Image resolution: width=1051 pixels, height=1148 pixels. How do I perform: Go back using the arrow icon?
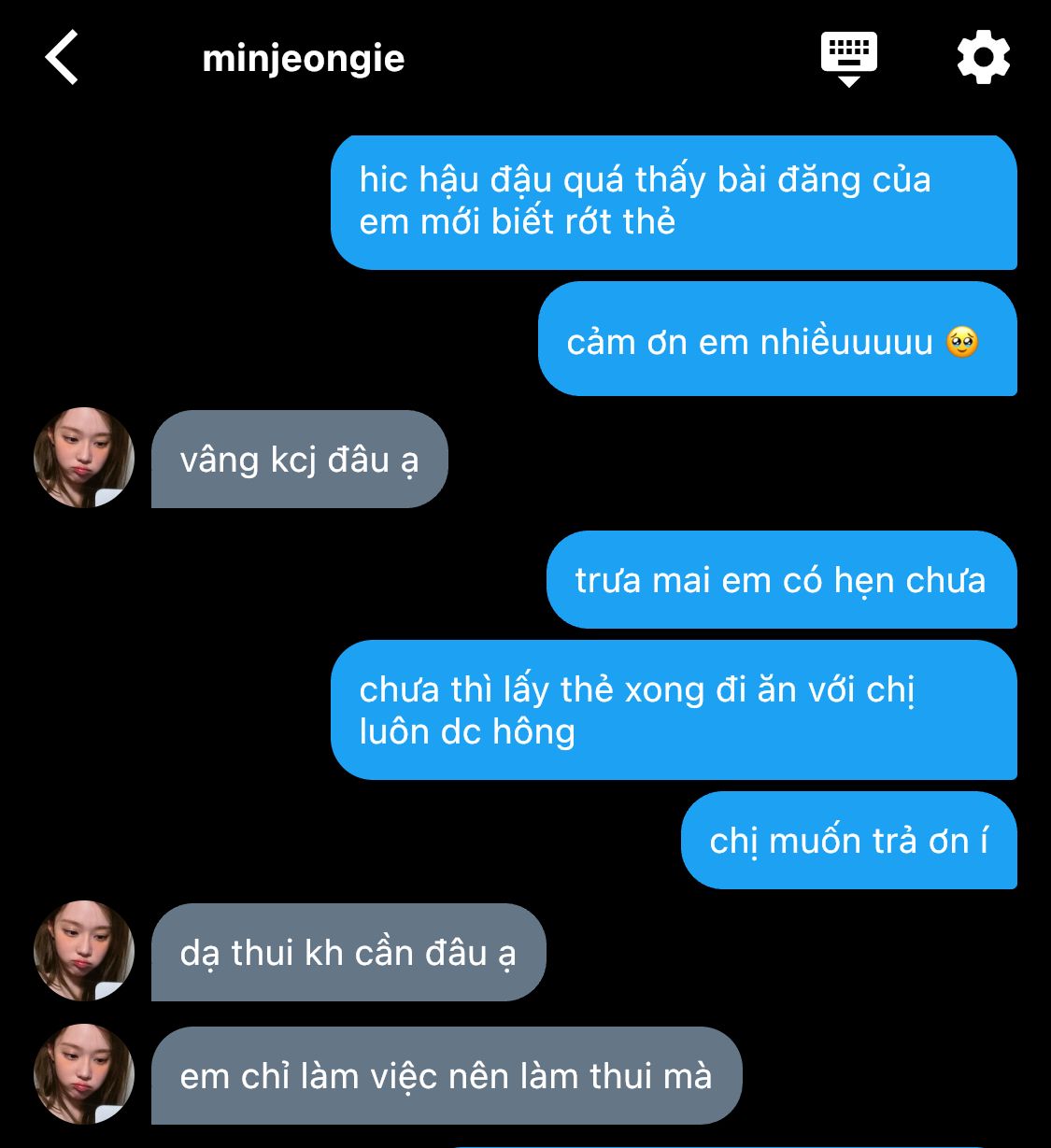point(62,58)
